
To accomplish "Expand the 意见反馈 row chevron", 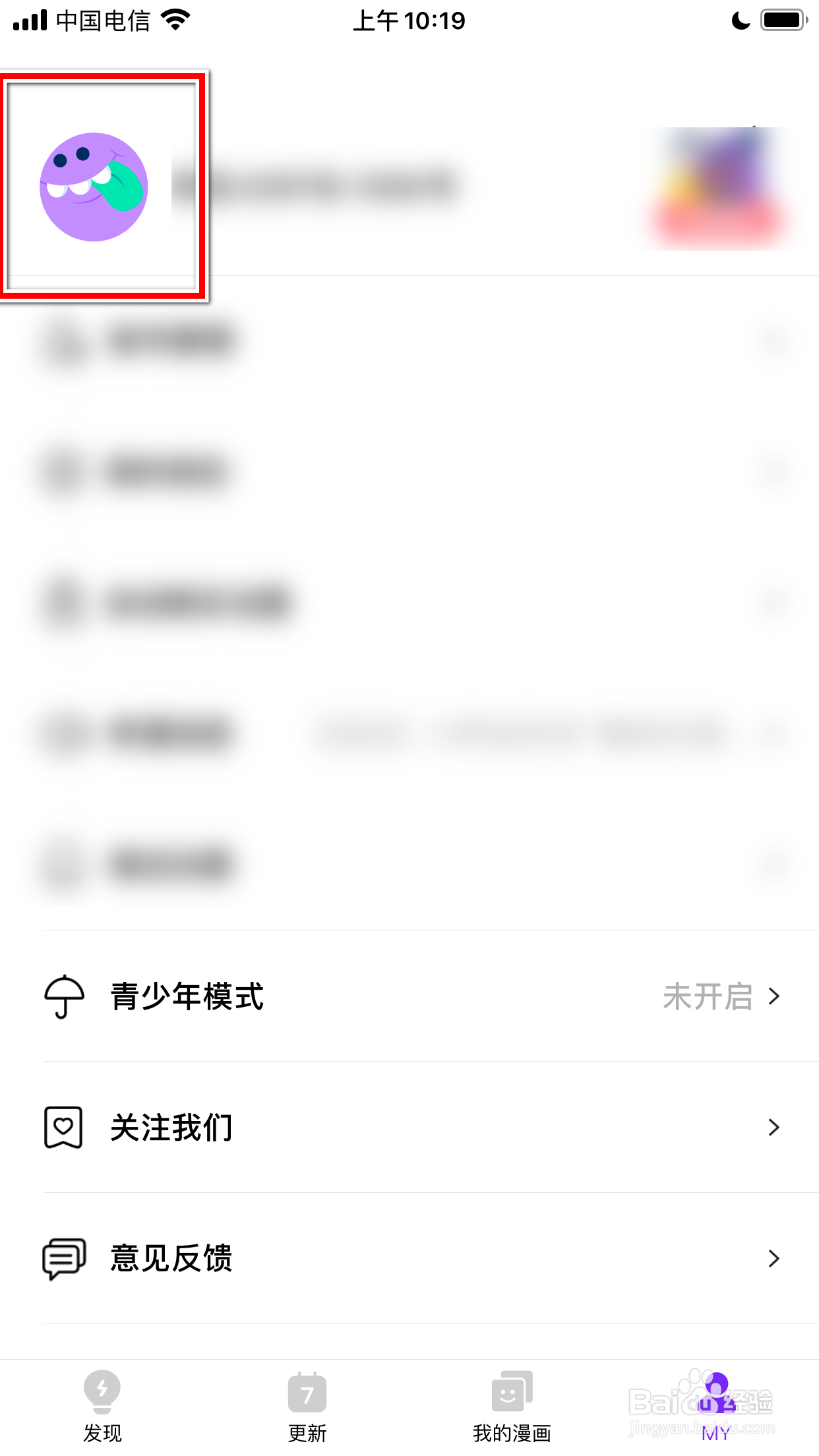I will coord(773,1259).
